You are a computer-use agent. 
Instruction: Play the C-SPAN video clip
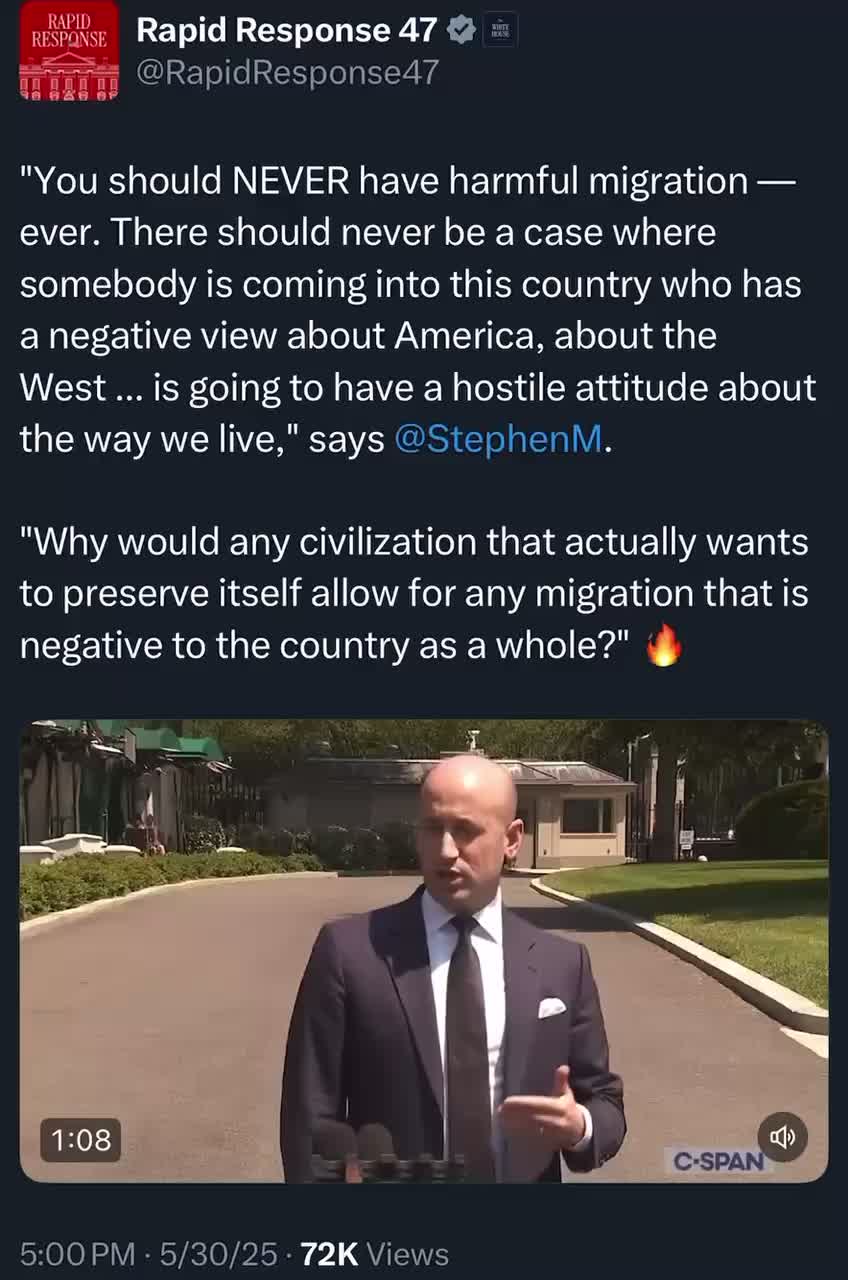[x=423, y=950]
